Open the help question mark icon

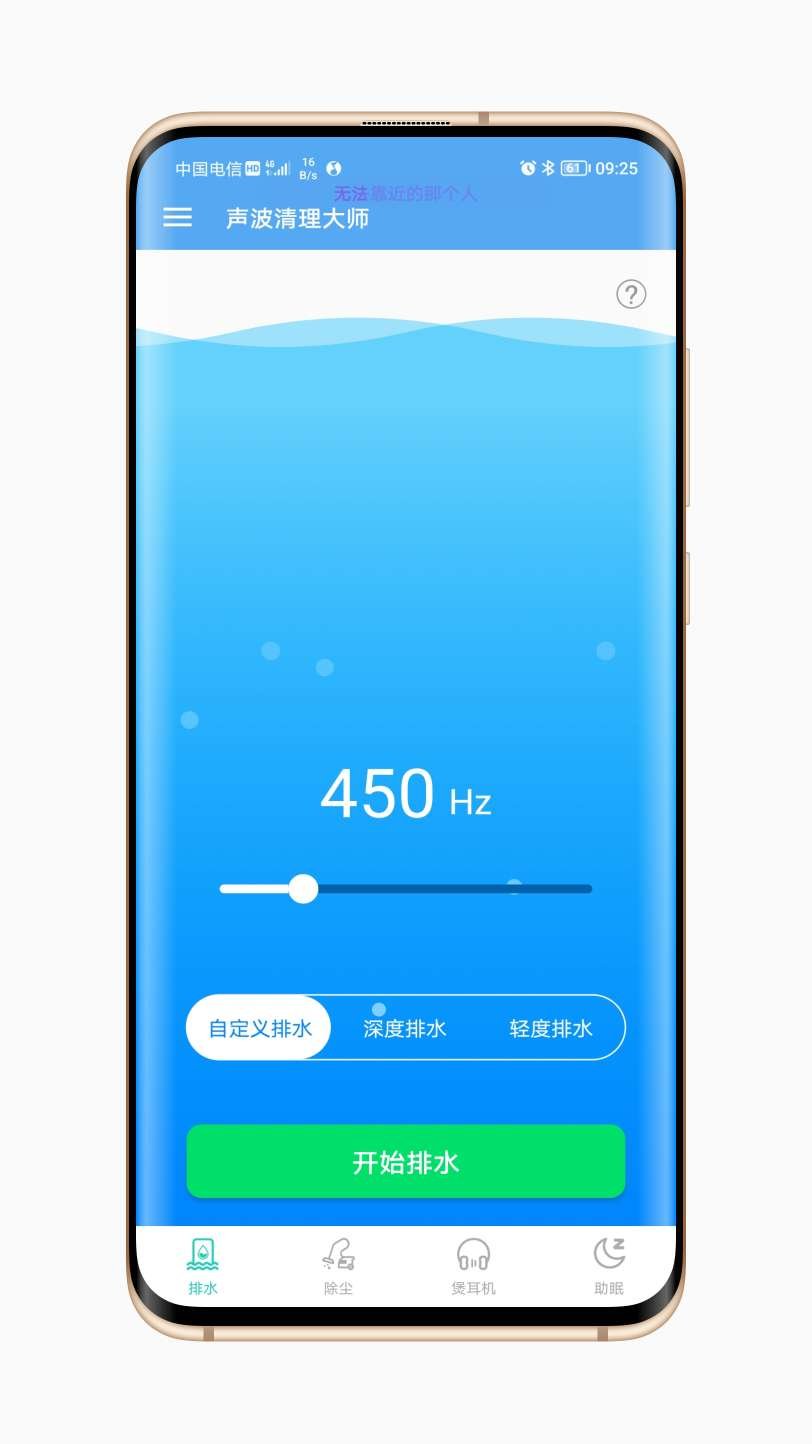tap(631, 294)
